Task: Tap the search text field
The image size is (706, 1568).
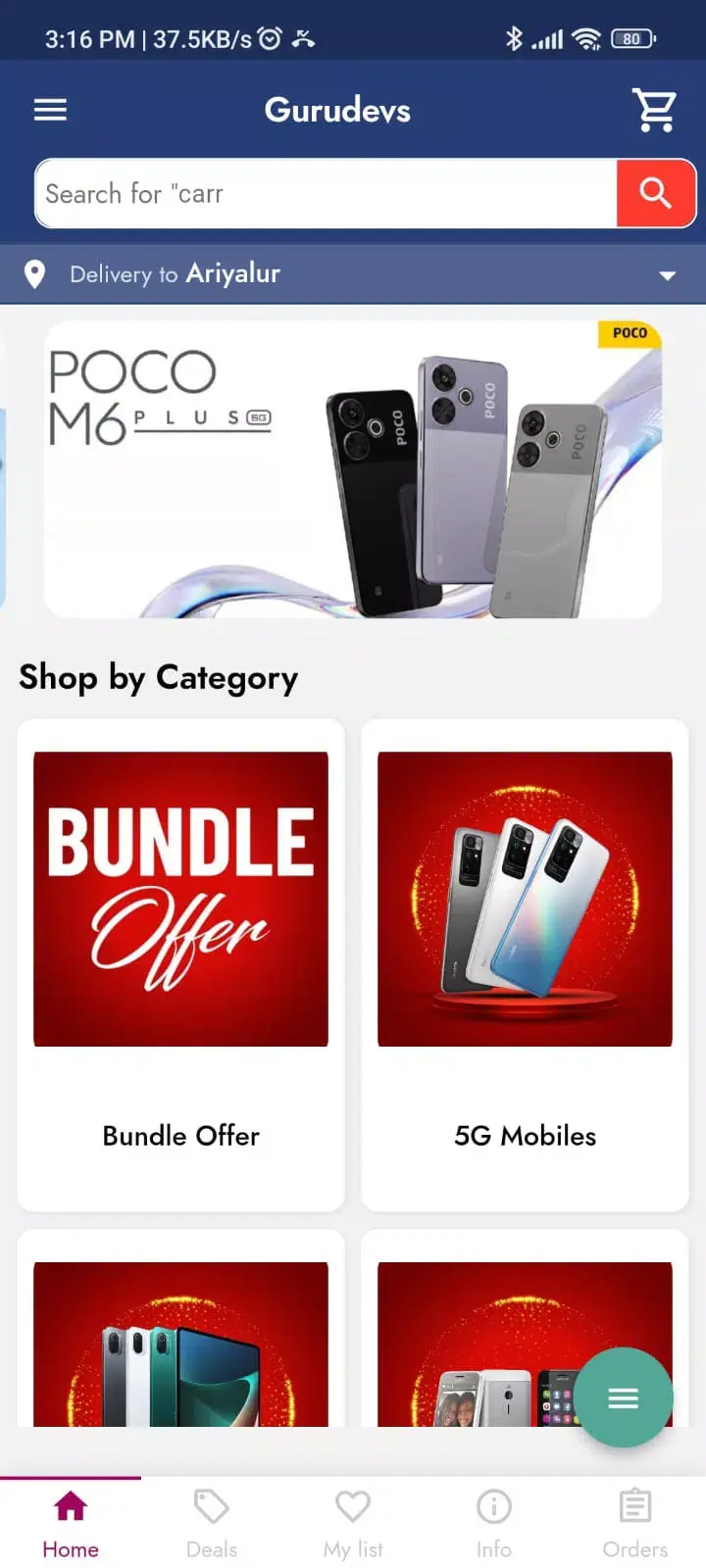Action: coord(326,194)
